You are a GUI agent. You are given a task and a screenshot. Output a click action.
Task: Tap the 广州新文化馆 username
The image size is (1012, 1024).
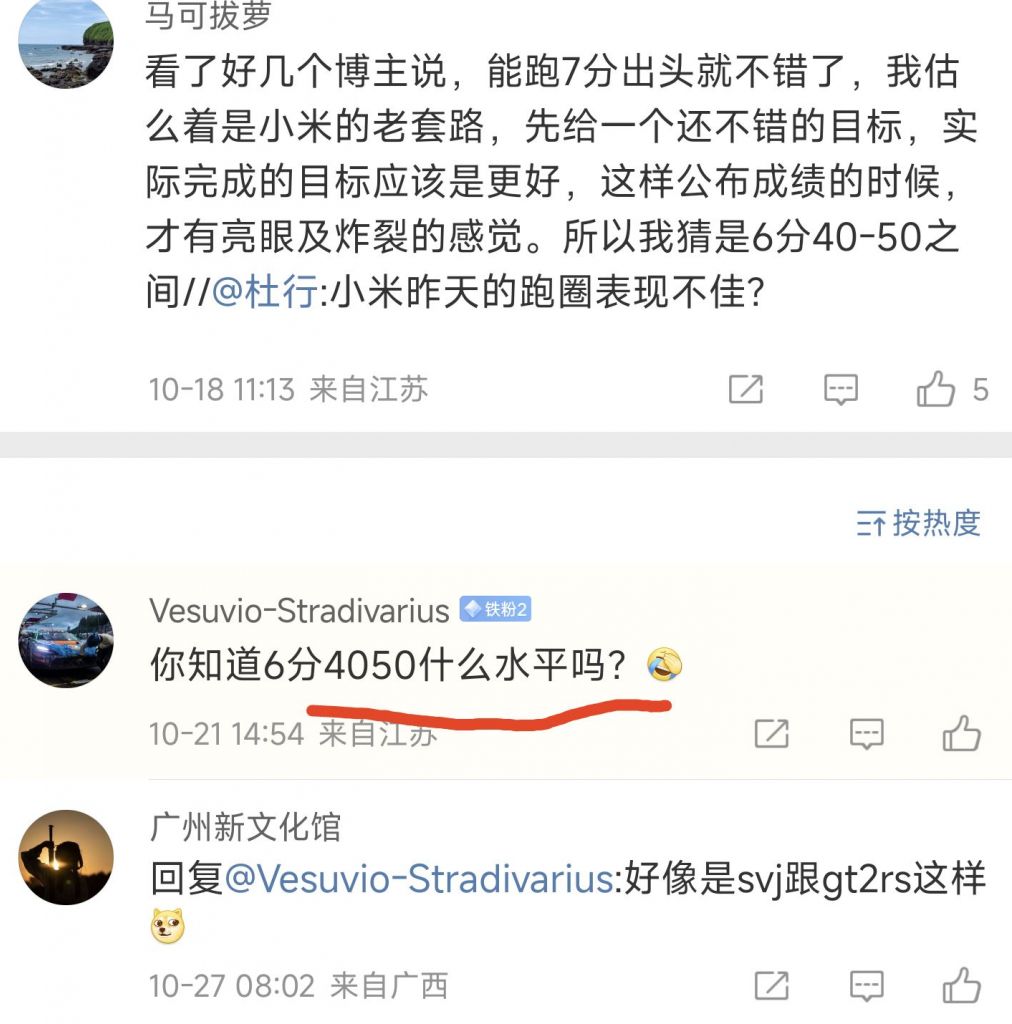pyautogui.click(x=245, y=827)
